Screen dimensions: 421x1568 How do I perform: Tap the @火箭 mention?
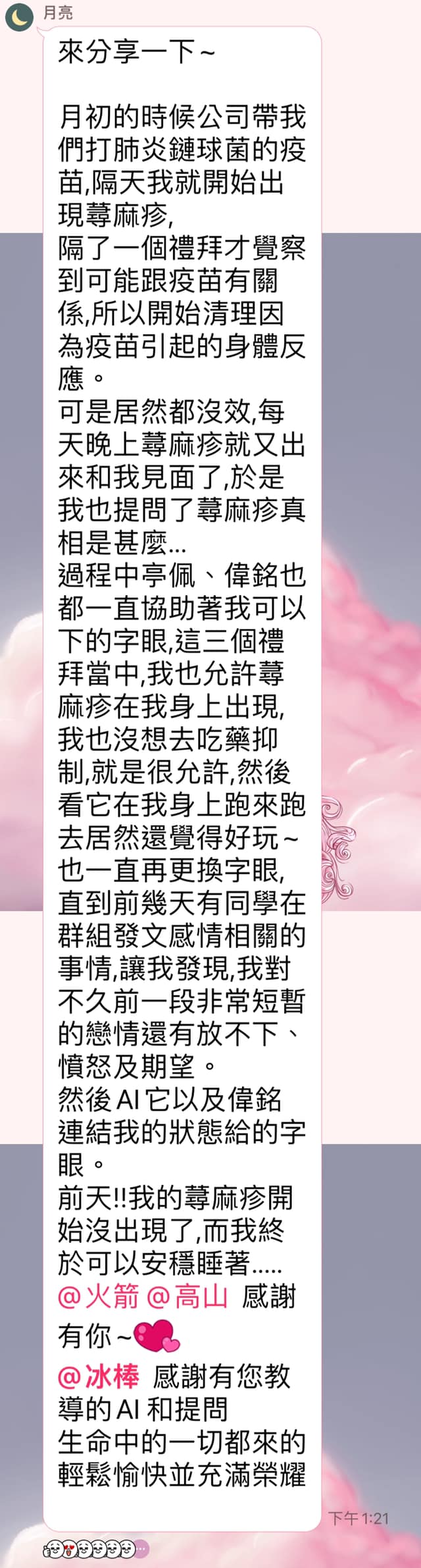[x=98, y=1296]
